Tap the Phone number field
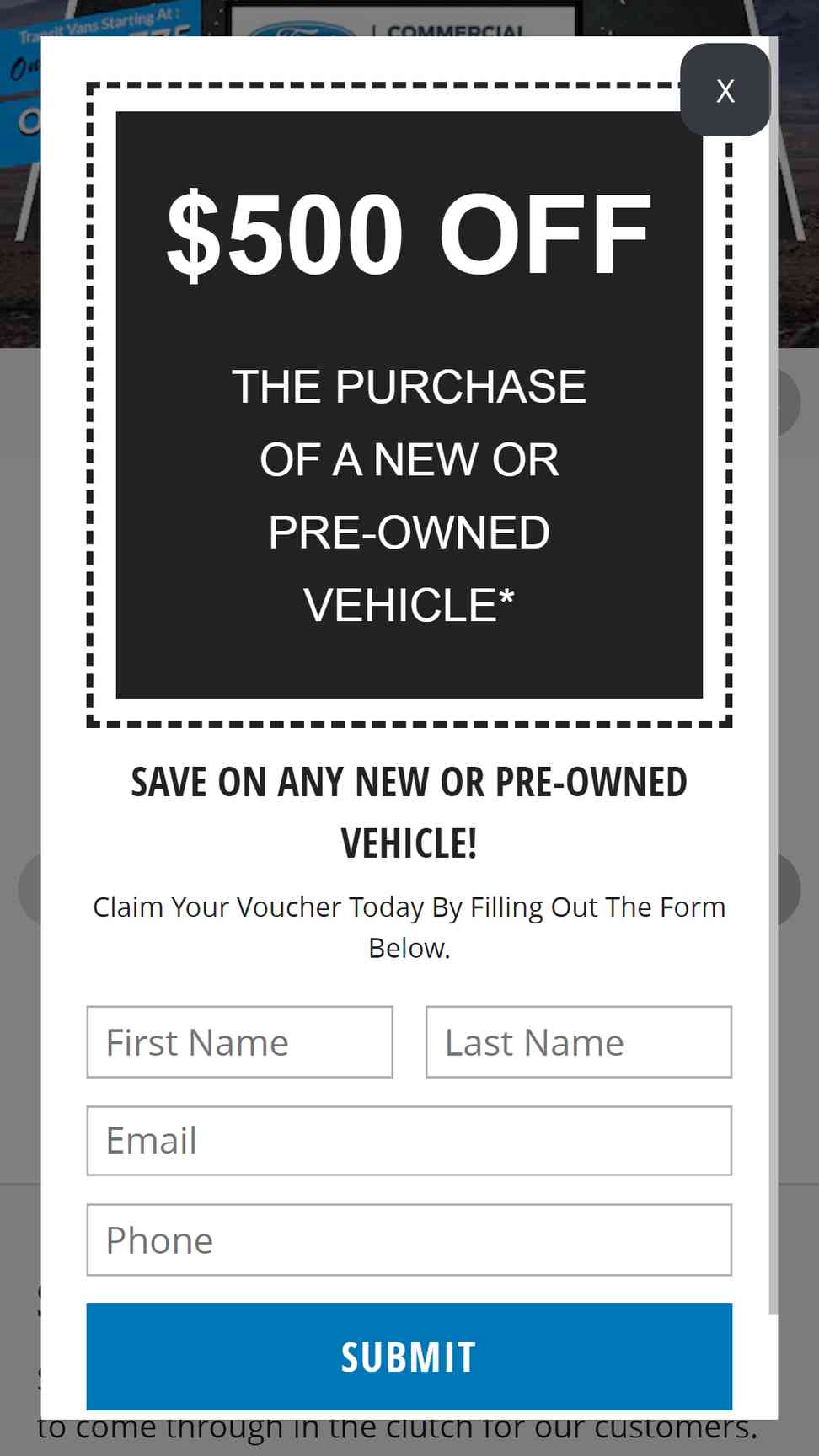Viewport: 819px width, 1456px height. click(x=409, y=1240)
